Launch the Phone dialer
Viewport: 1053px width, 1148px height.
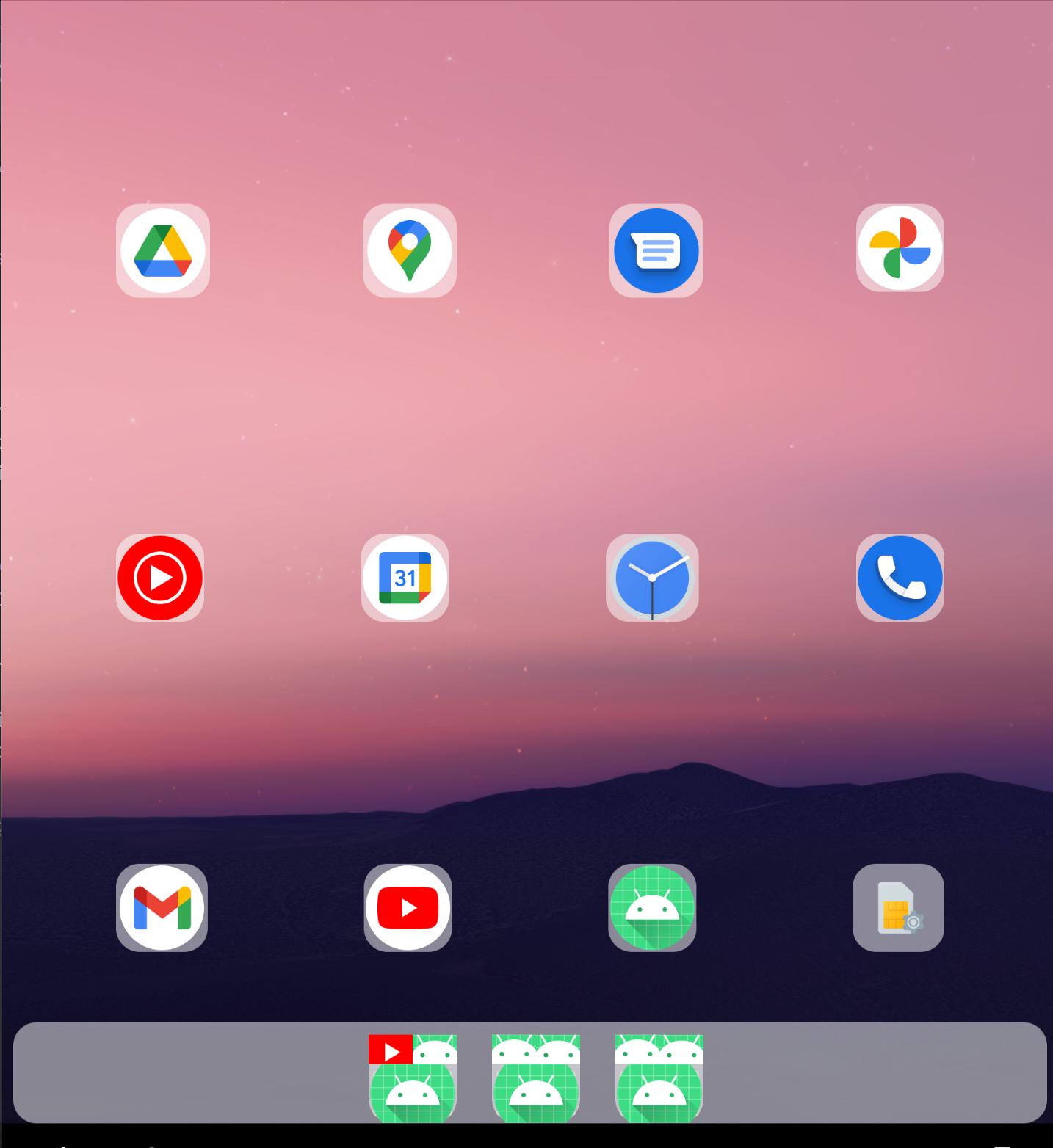point(900,578)
